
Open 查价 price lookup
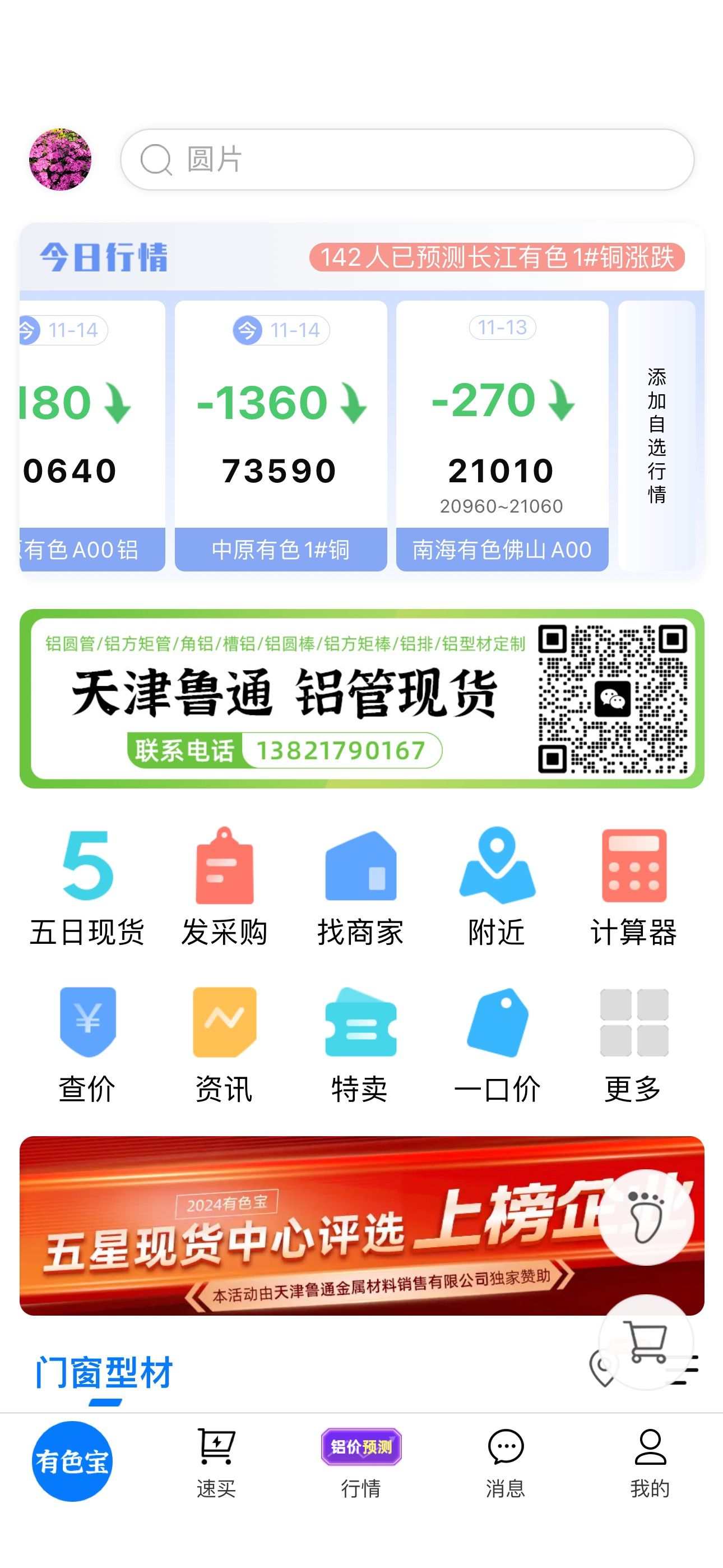pos(87,1044)
